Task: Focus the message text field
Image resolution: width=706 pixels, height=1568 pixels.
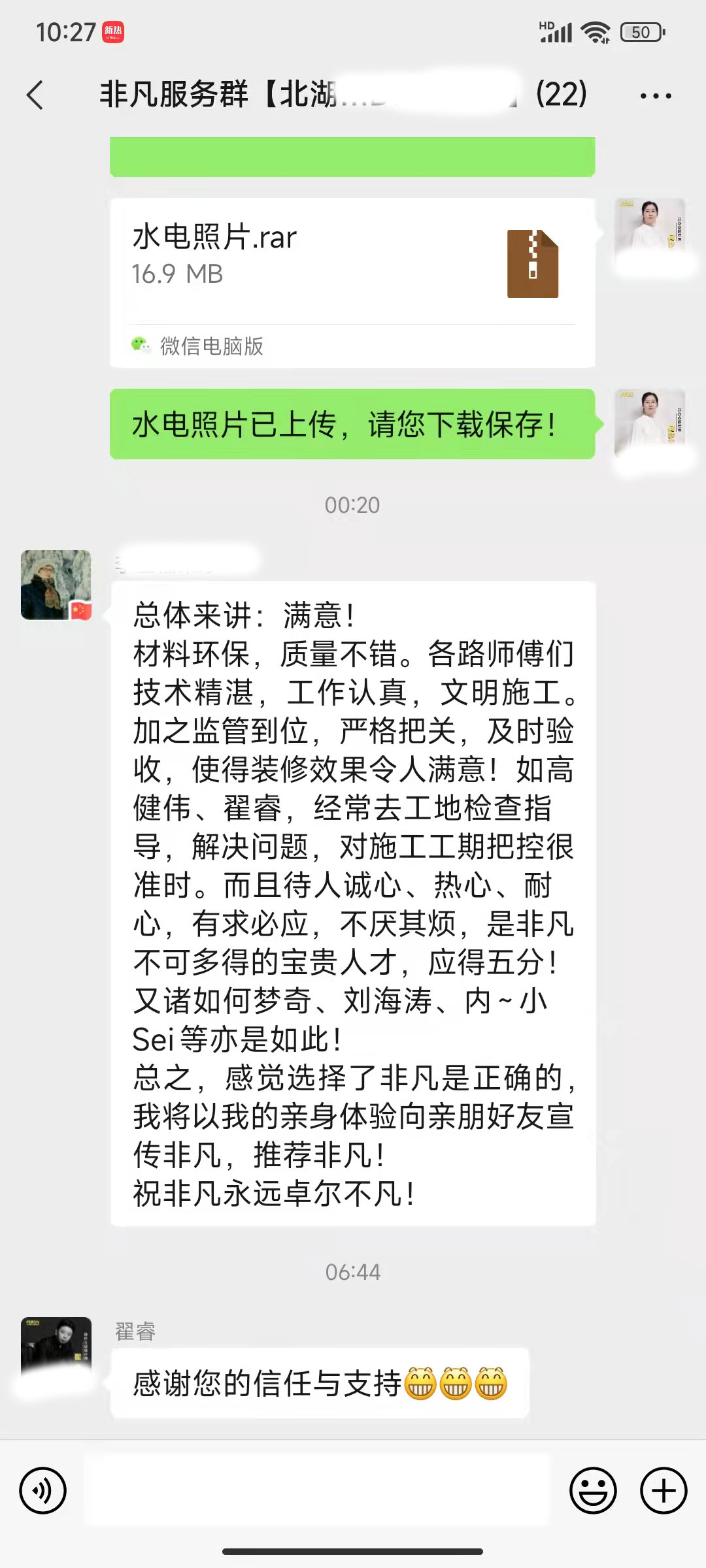Action: [317, 1491]
